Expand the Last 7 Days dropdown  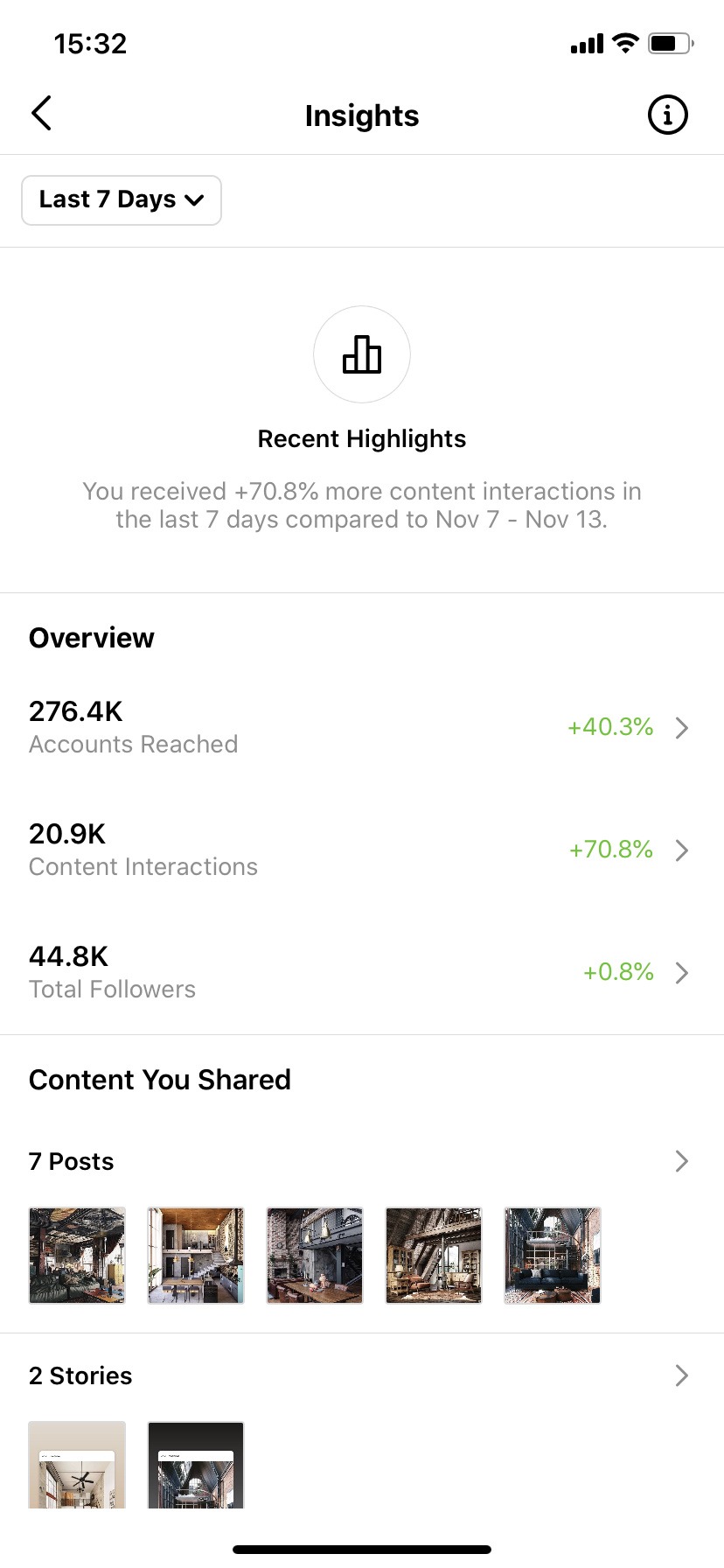click(122, 200)
